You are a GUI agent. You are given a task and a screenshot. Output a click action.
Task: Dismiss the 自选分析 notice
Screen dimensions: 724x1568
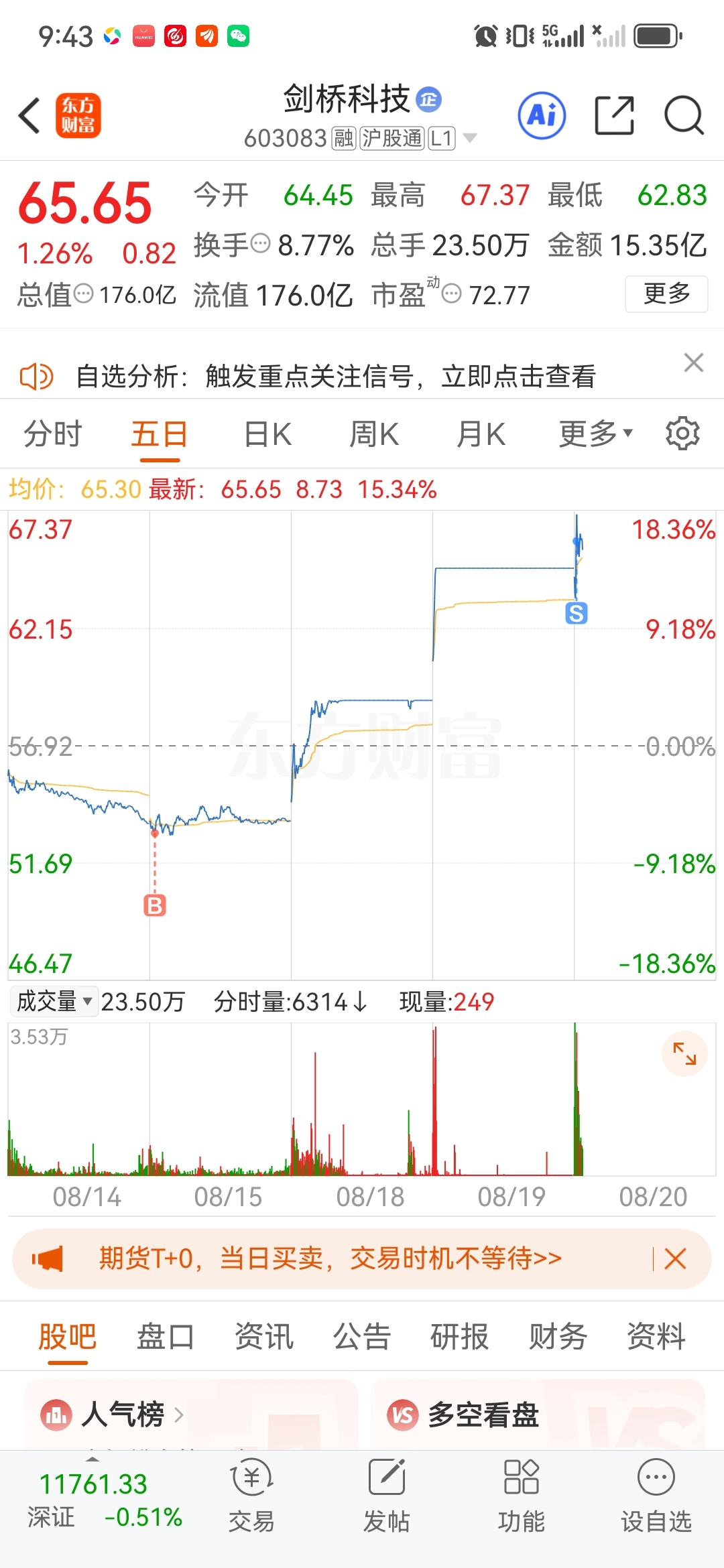point(693,363)
